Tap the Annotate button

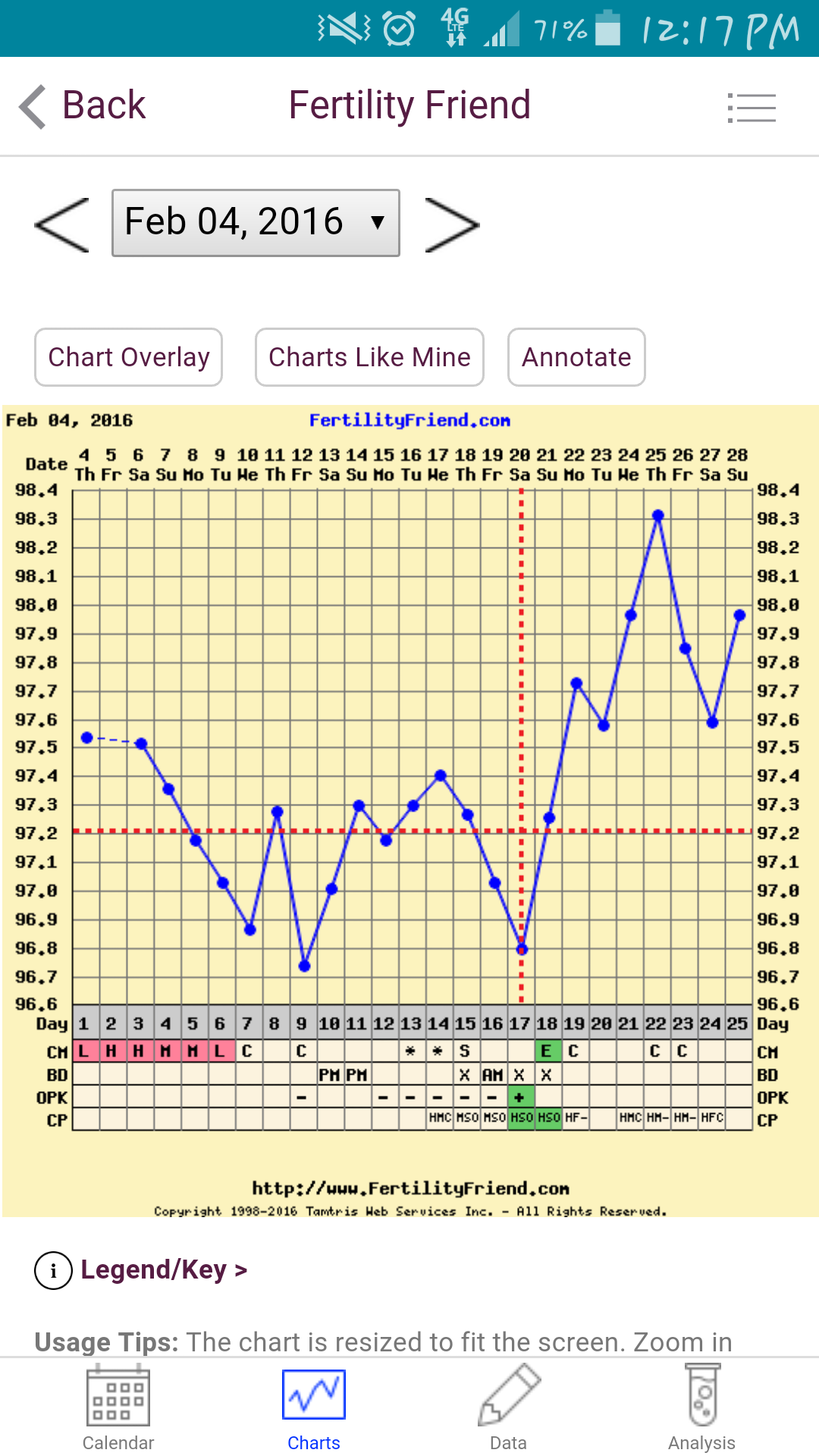click(x=576, y=357)
